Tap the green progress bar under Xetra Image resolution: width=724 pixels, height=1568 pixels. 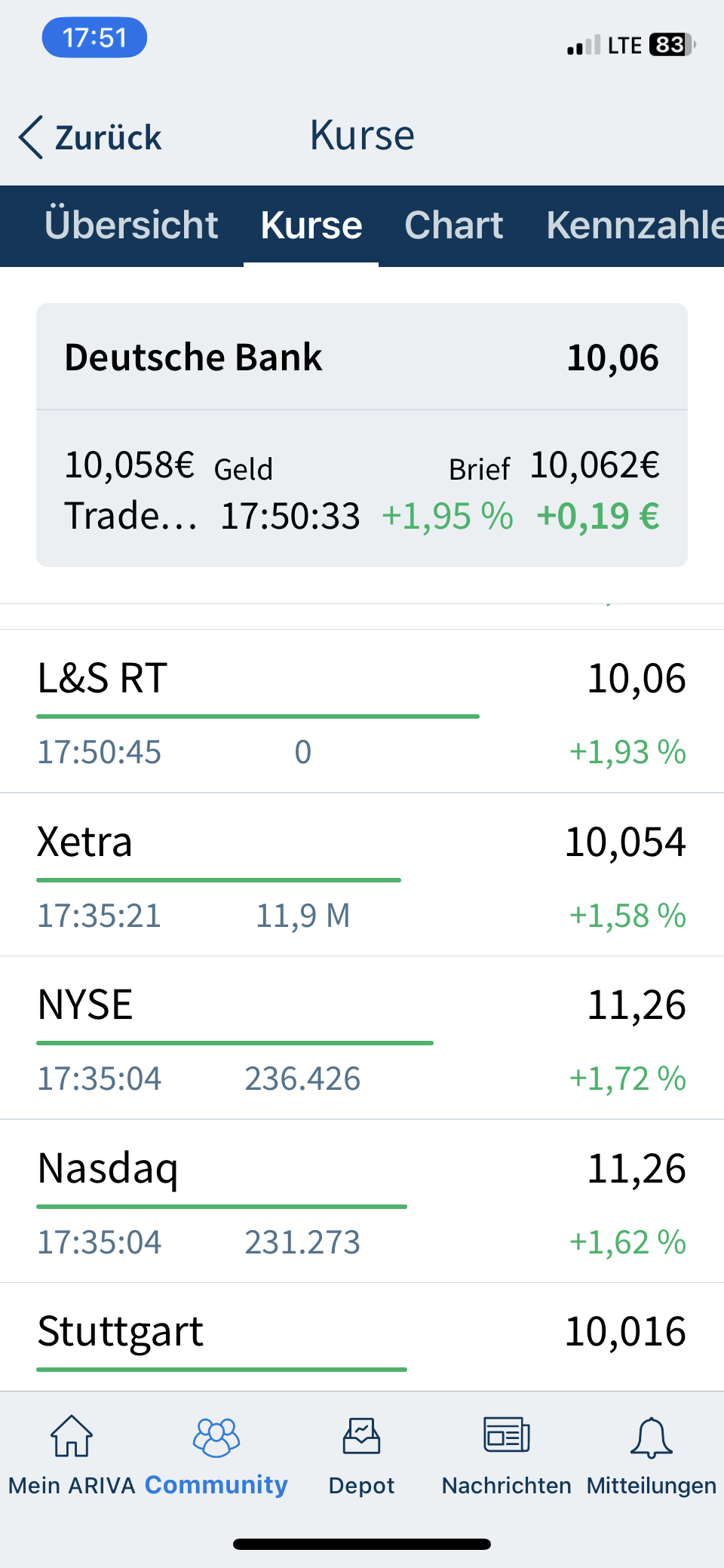click(x=219, y=880)
